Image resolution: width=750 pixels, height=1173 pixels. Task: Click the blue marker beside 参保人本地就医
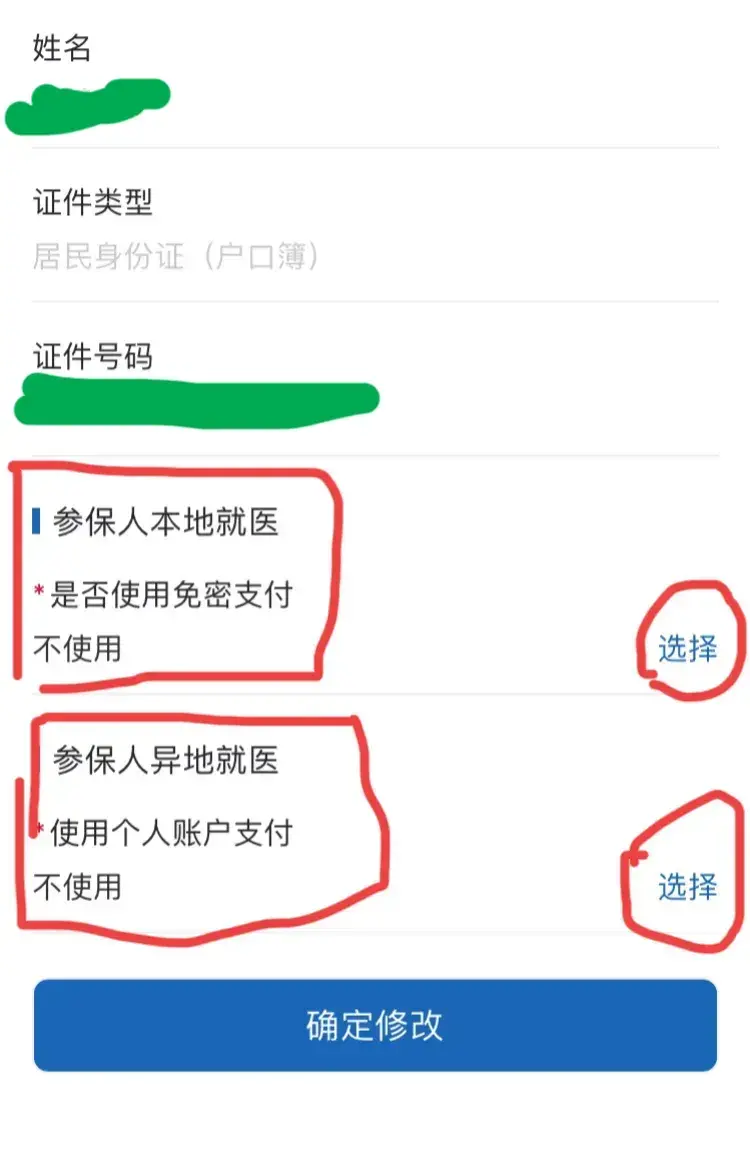(37, 521)
